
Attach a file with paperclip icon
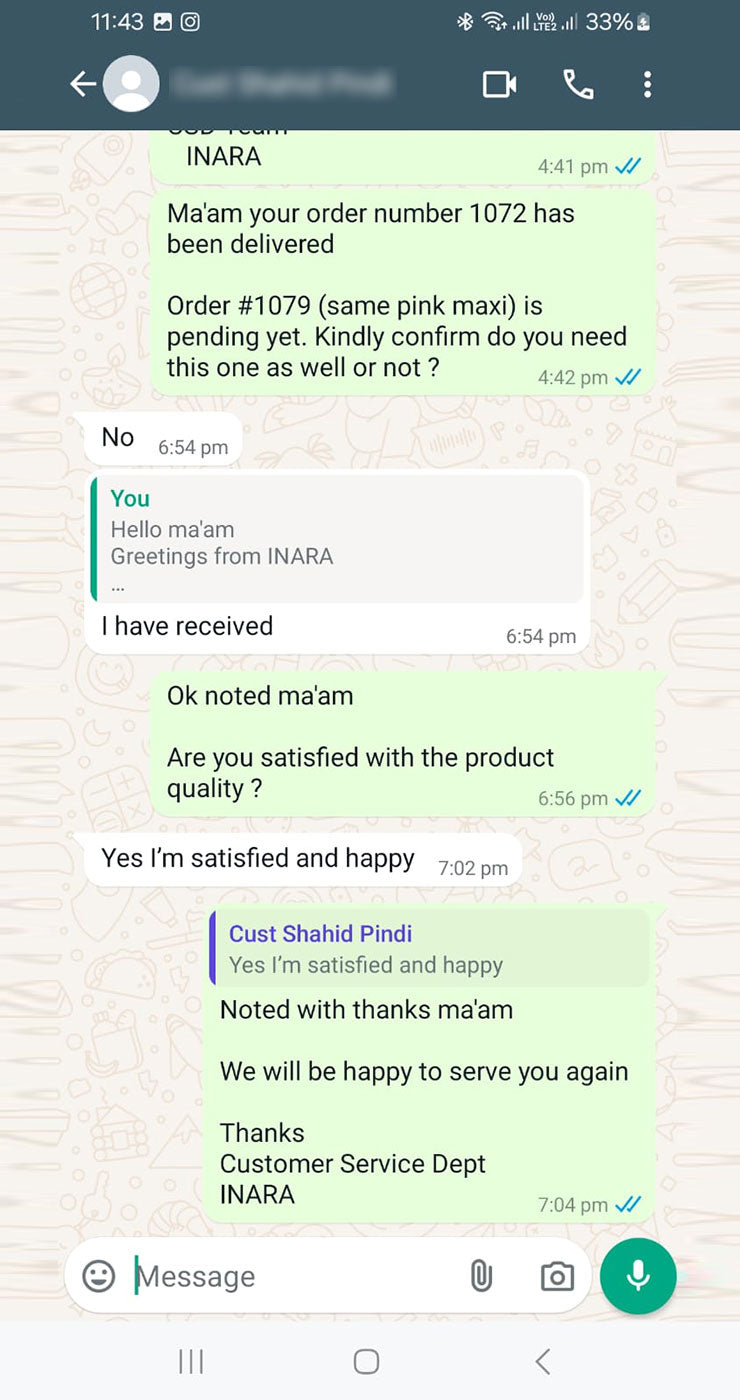pos(481,1276)
